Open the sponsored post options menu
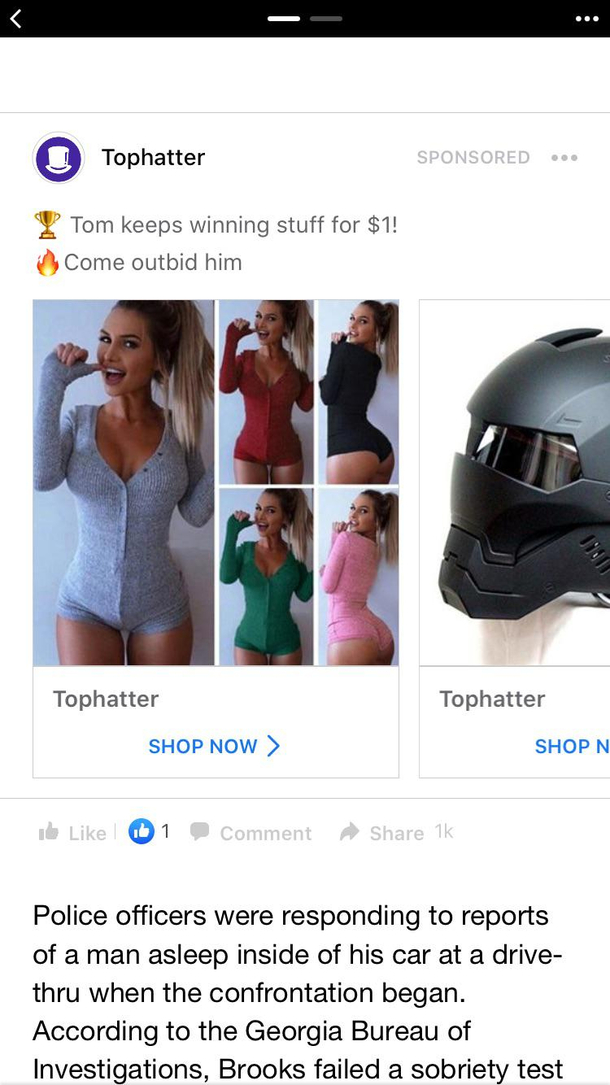Image resolution: width=610 pixels, height=1085 pixels. point(564,158)
